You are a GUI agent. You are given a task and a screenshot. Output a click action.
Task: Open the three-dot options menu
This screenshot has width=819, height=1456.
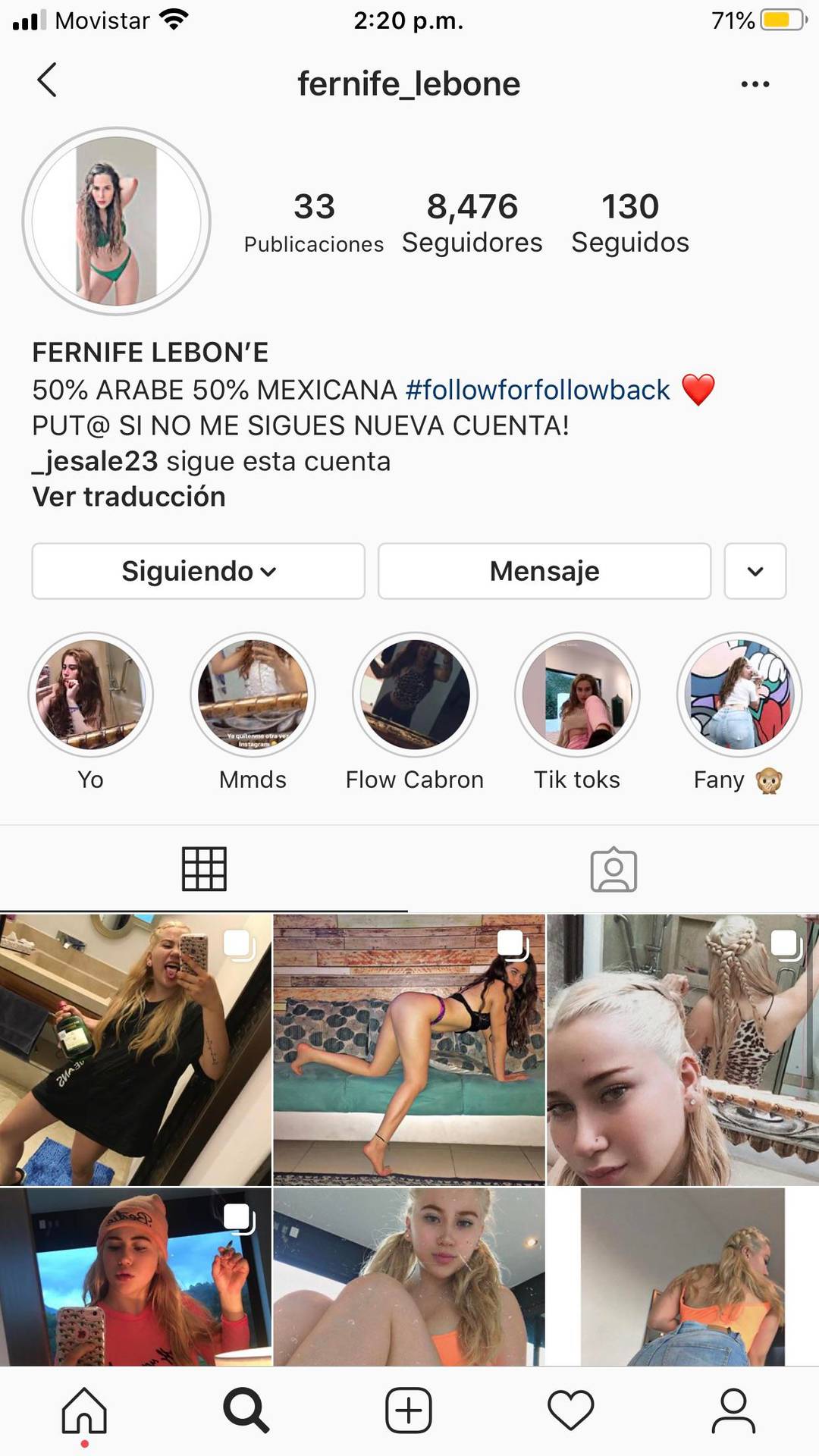tap(755, 84)
